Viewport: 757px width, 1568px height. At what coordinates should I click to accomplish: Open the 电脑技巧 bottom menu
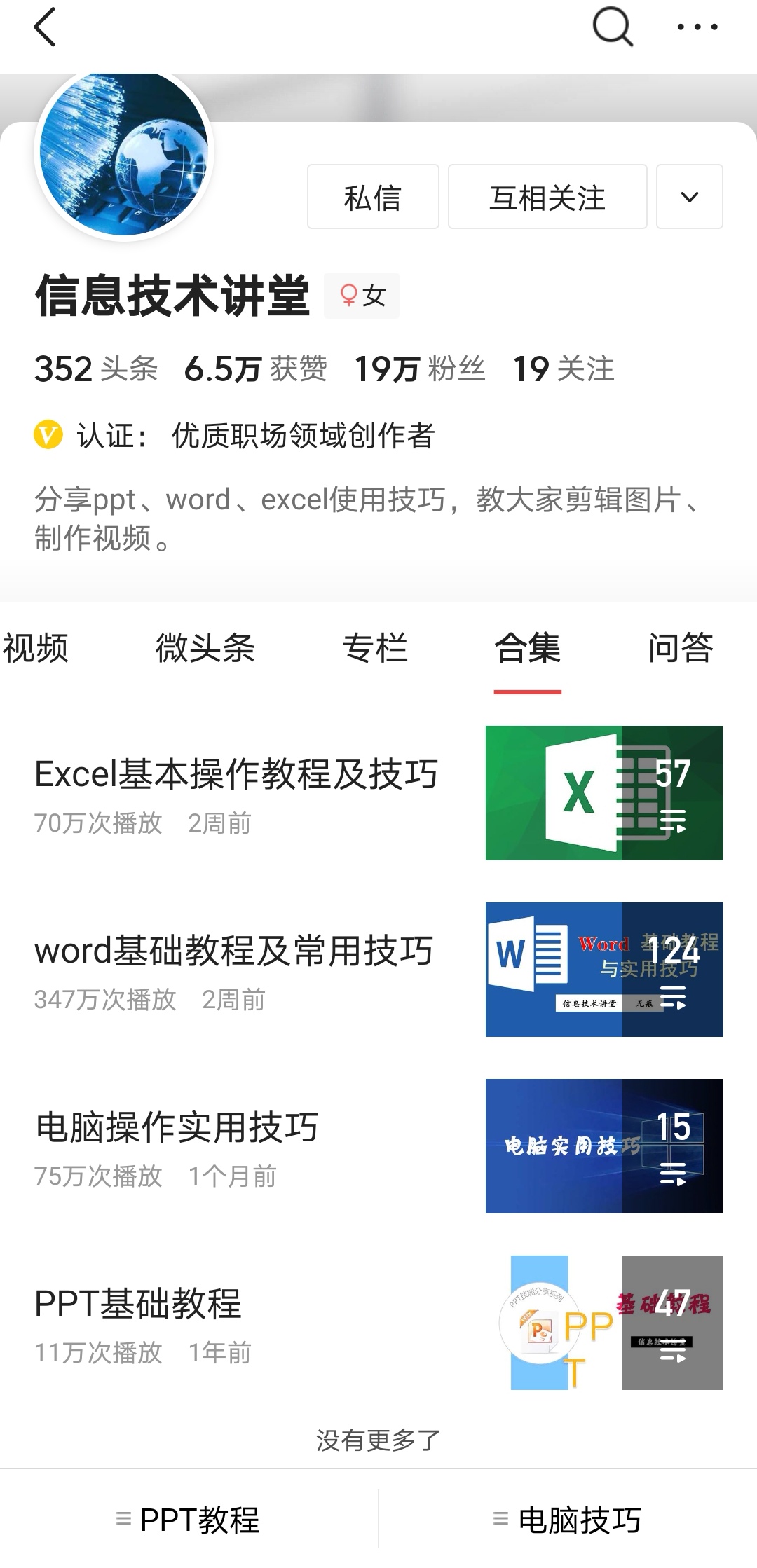(568, 1520)
